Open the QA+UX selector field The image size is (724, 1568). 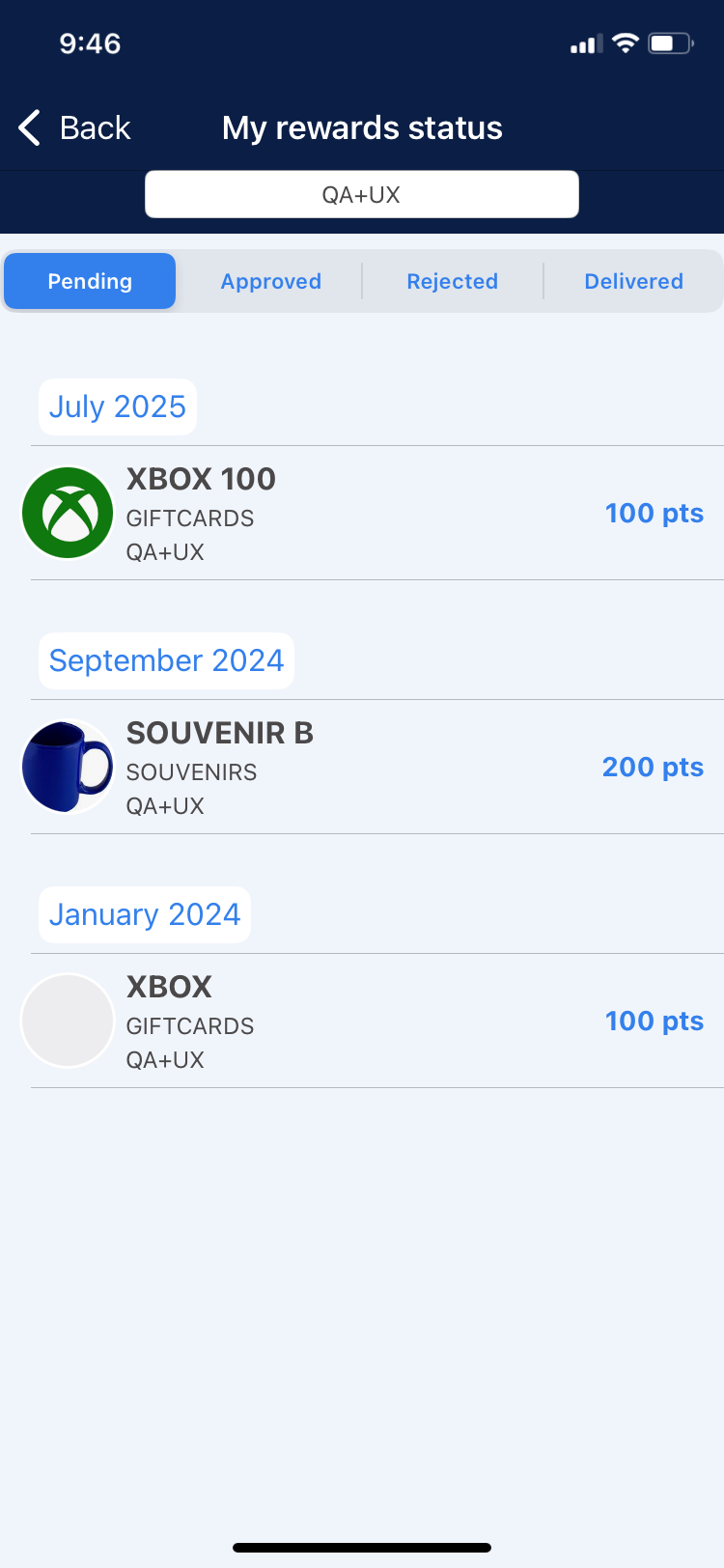pos(362,195)
